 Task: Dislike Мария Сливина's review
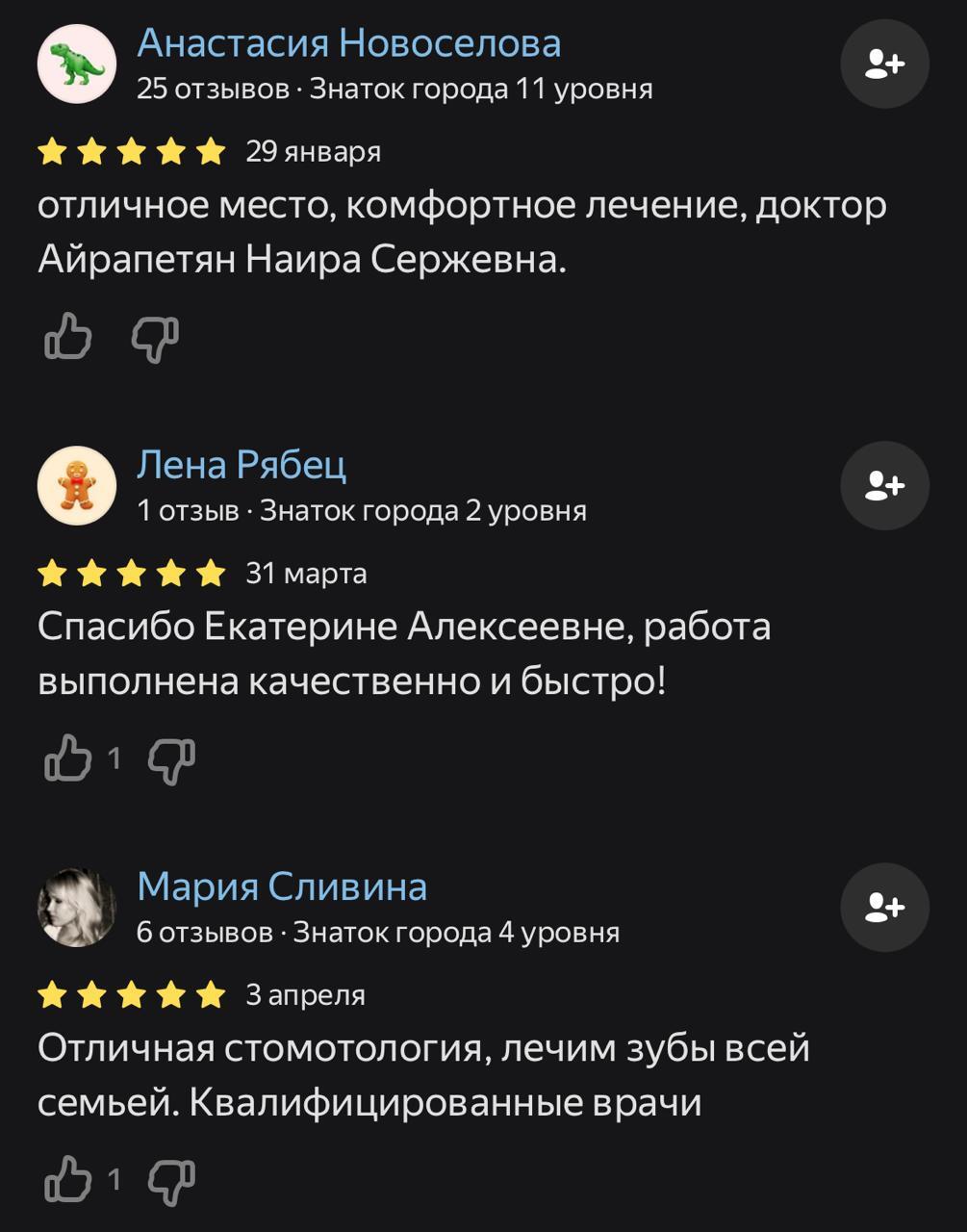(171, 1182)
